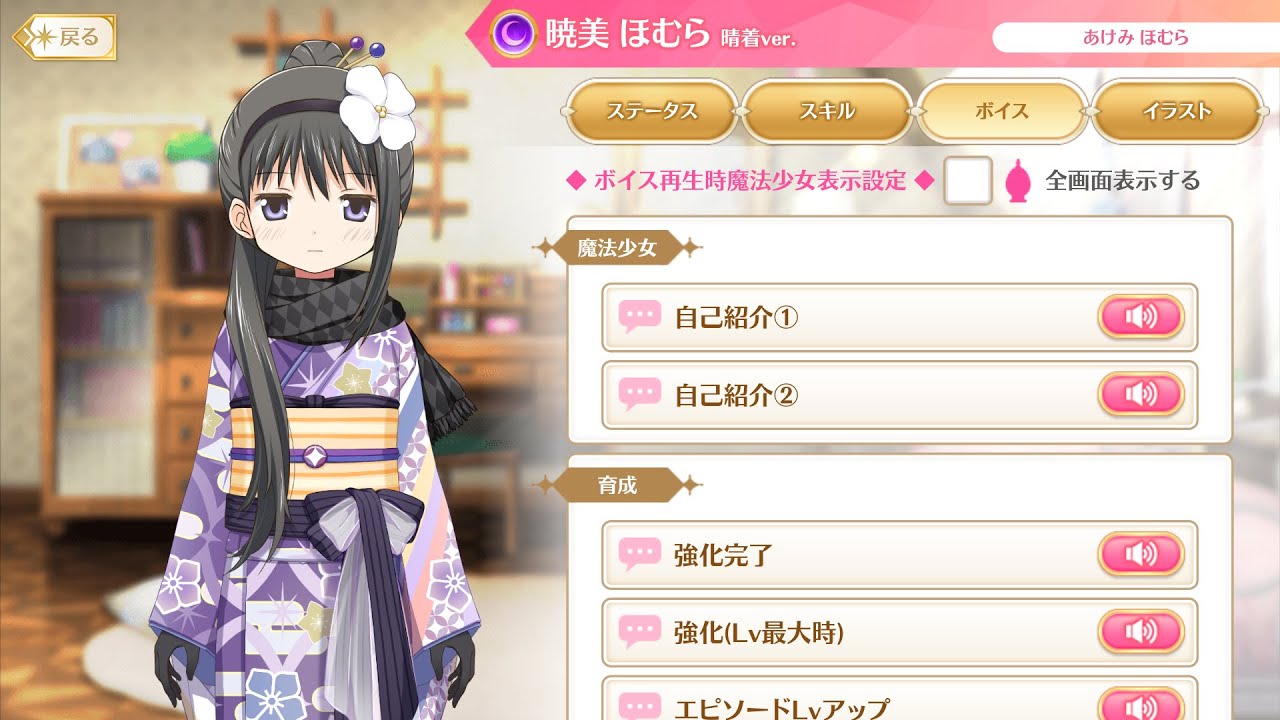Switch to the ステータス tab
Image resolution: width=1280 pixels, height=720 pixels.
pyautogui.click(x=651, y=111)
